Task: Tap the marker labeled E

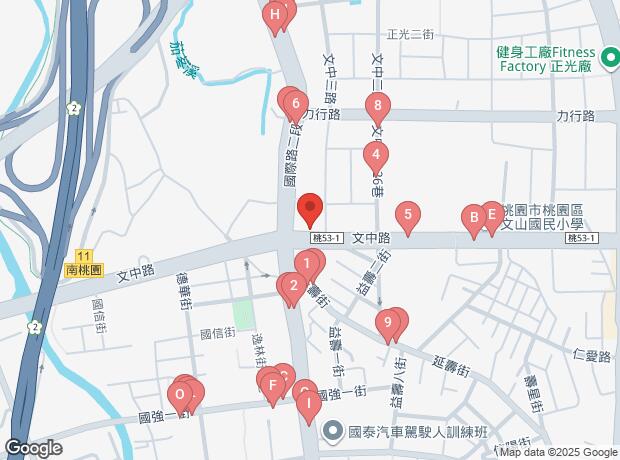Action: (x=491, y=214)
